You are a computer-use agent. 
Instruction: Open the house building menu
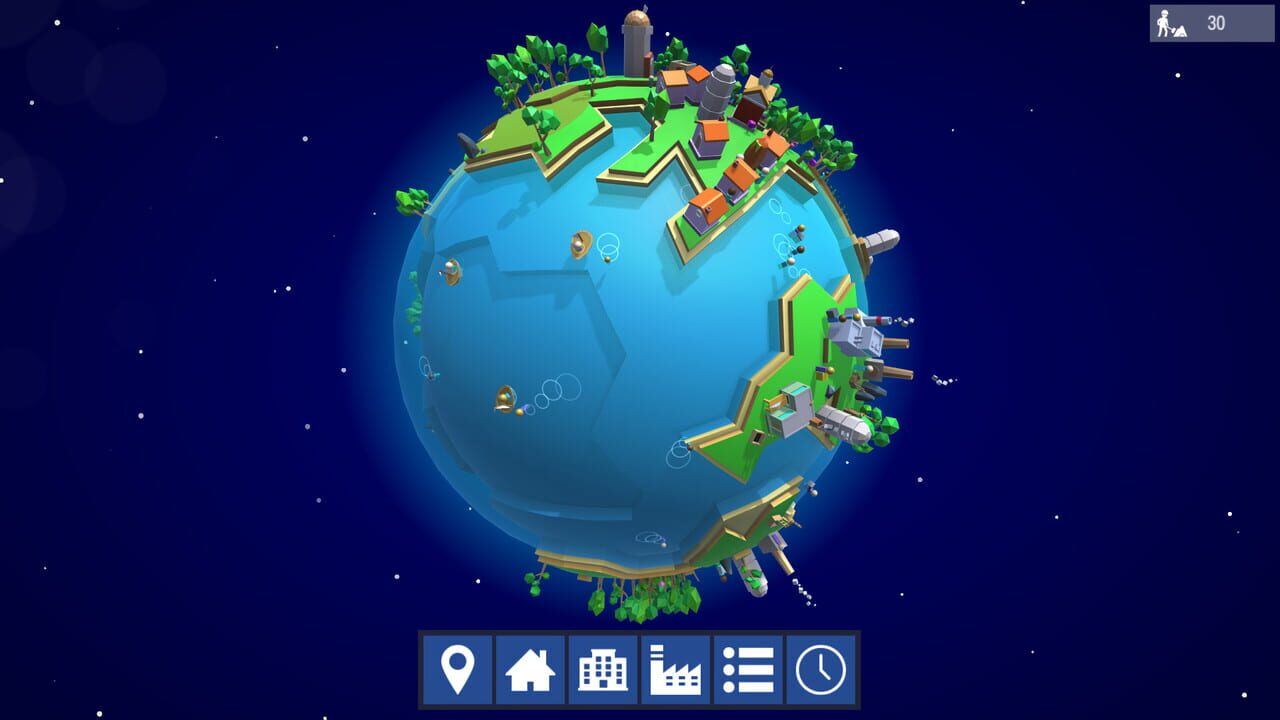pyautogui.click(x=530, y=669)
